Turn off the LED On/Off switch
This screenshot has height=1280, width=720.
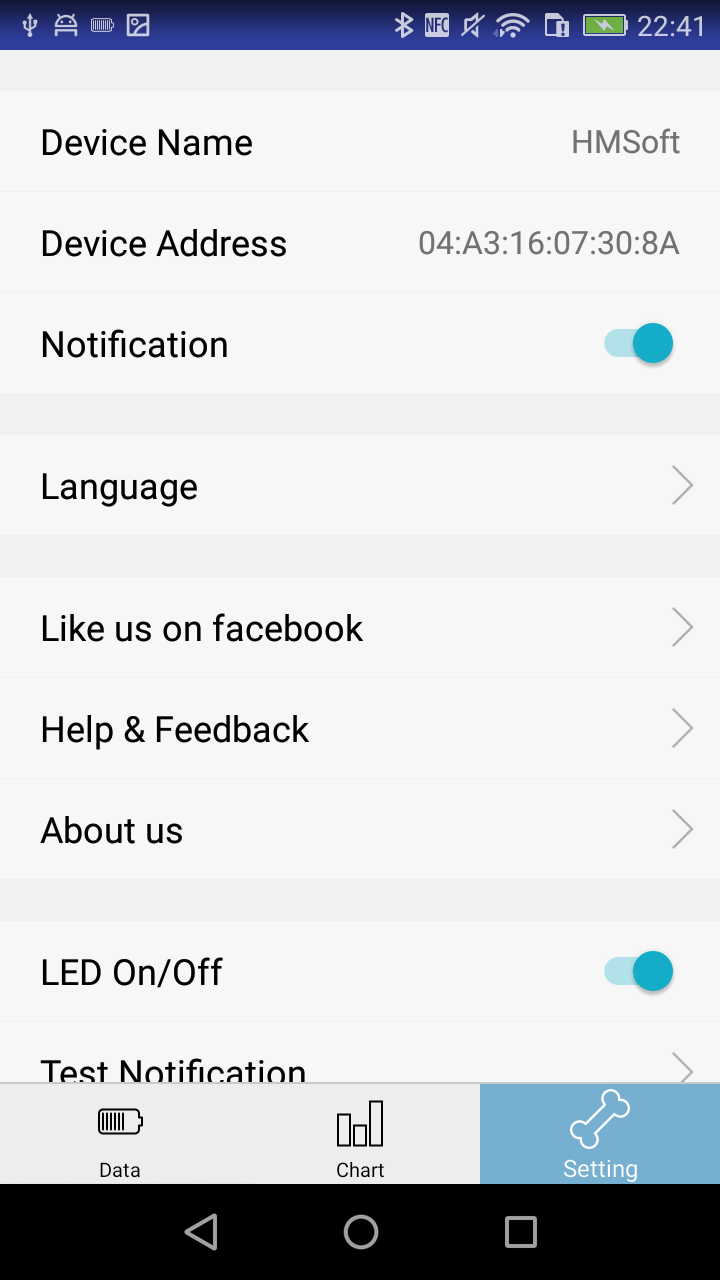[x=638, y=971]
